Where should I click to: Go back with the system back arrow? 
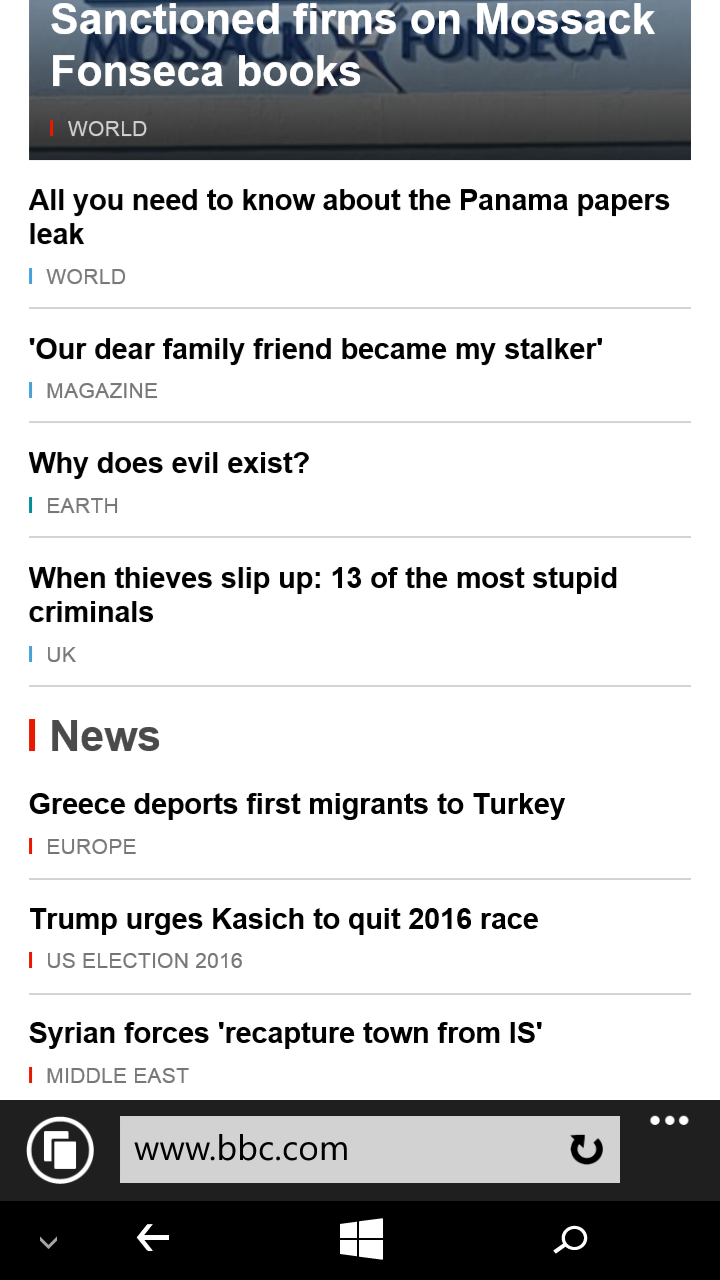point(153,1239)
